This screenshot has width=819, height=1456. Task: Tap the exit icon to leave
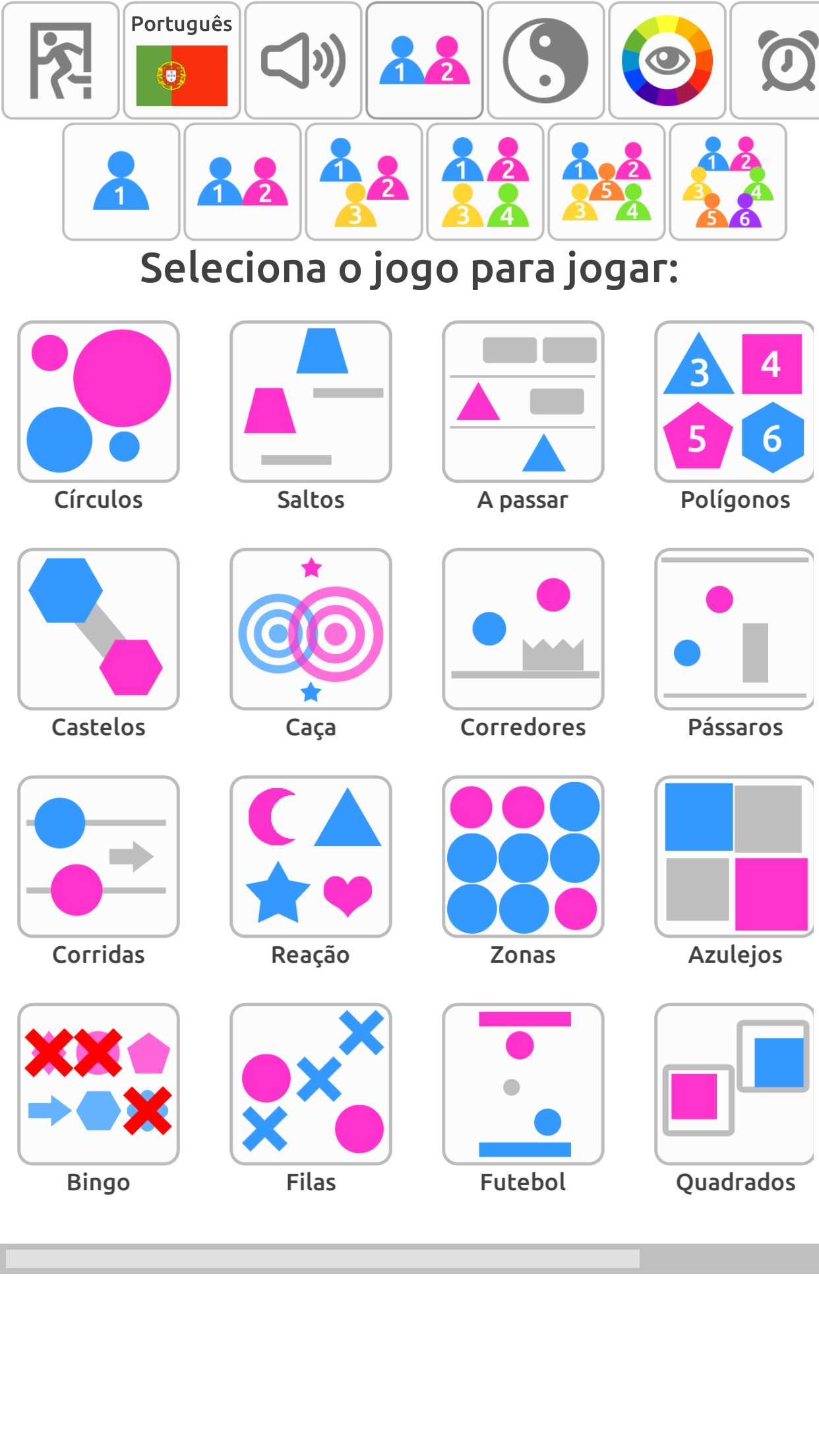click(61, 61)
